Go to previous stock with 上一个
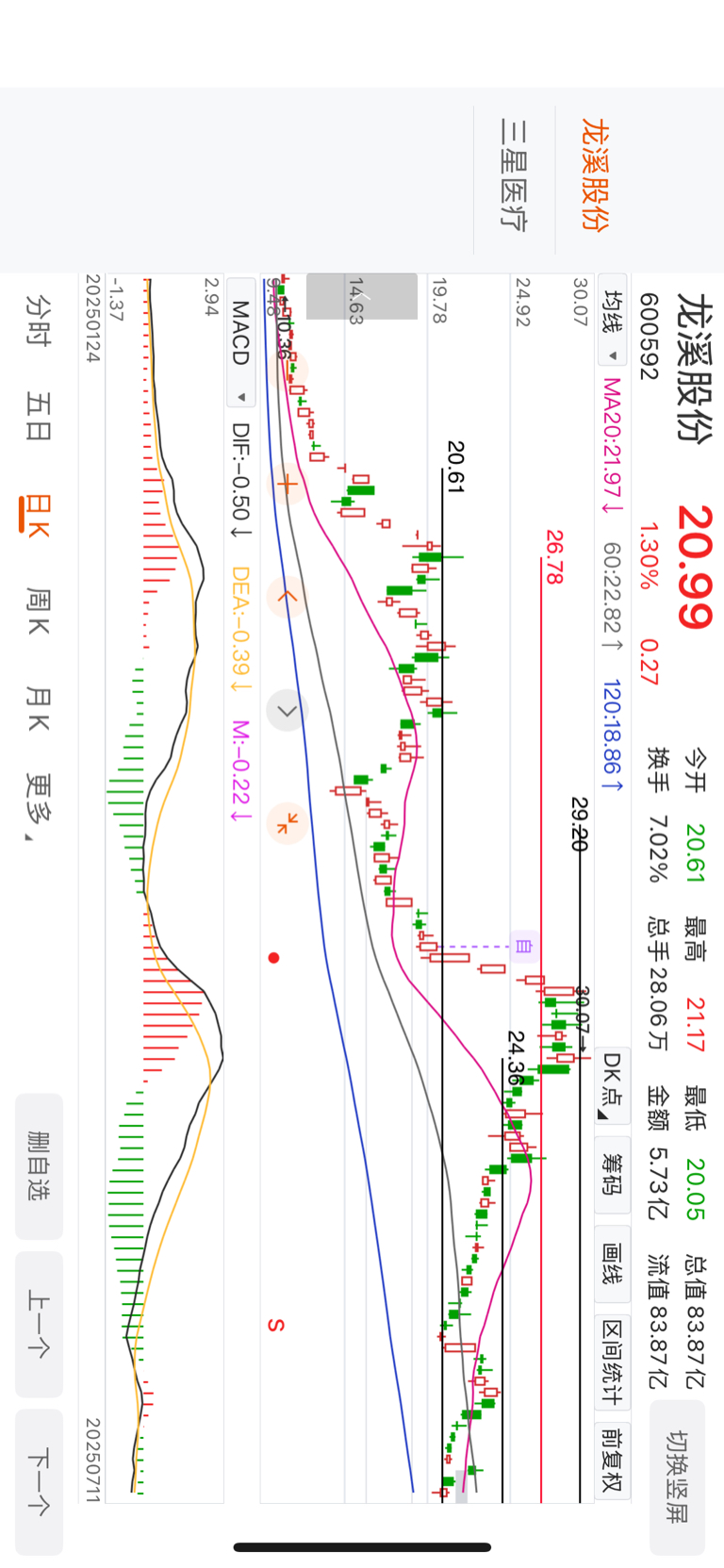This screenshot has width=724, height=1568. tap(39, 1324)
